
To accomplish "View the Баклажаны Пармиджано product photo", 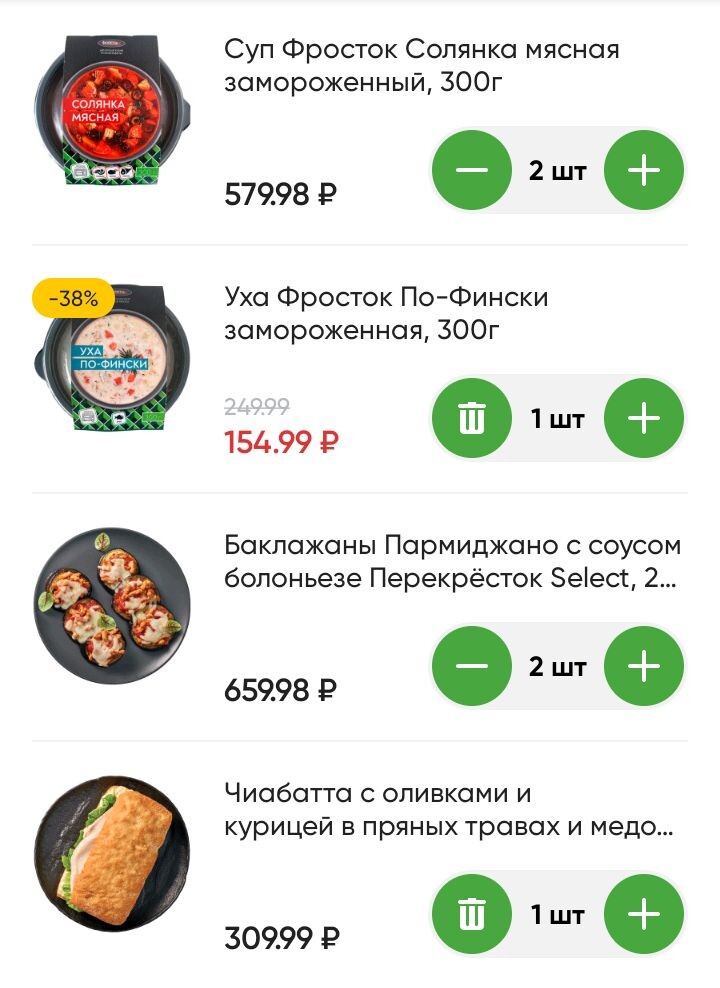I will tap(112, 606).
